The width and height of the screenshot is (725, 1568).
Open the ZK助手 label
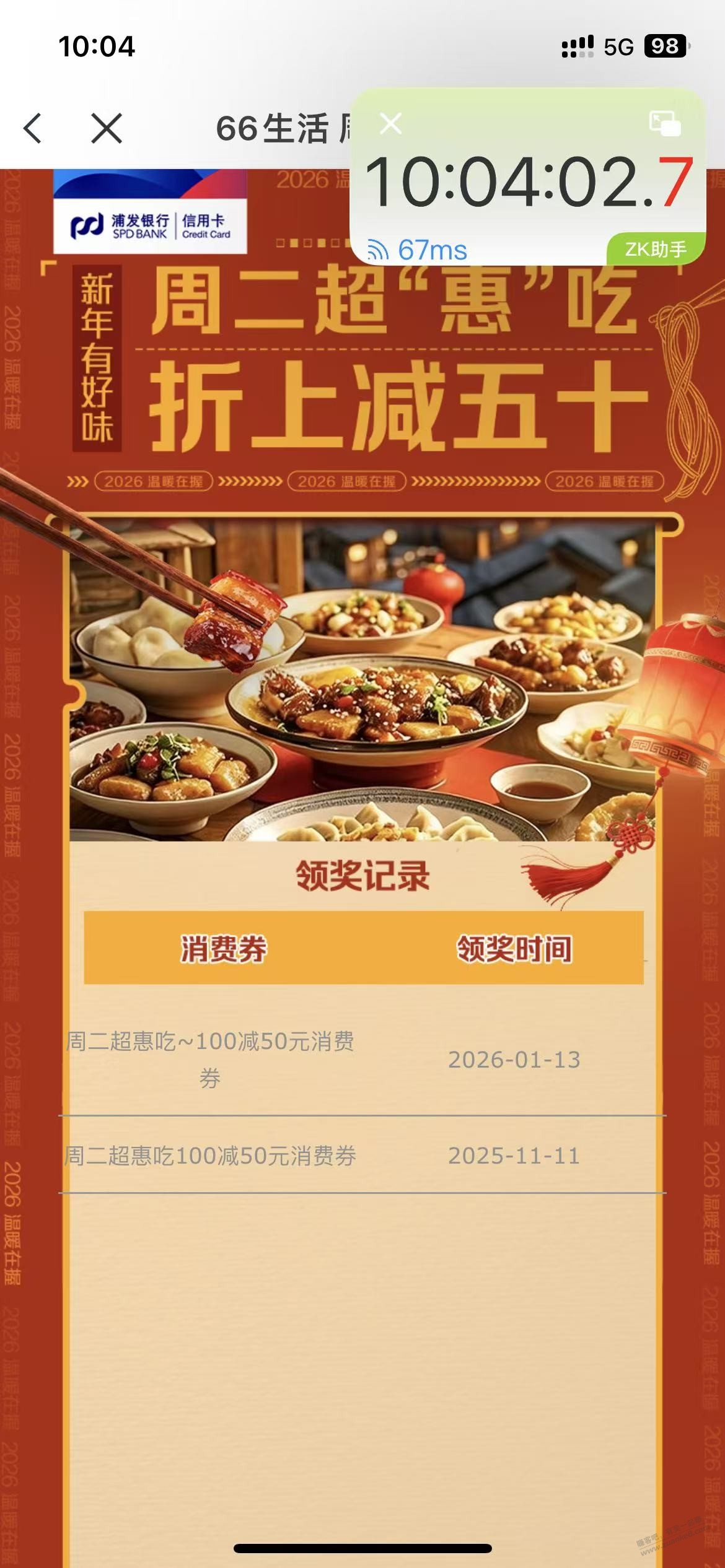[656, 249]
